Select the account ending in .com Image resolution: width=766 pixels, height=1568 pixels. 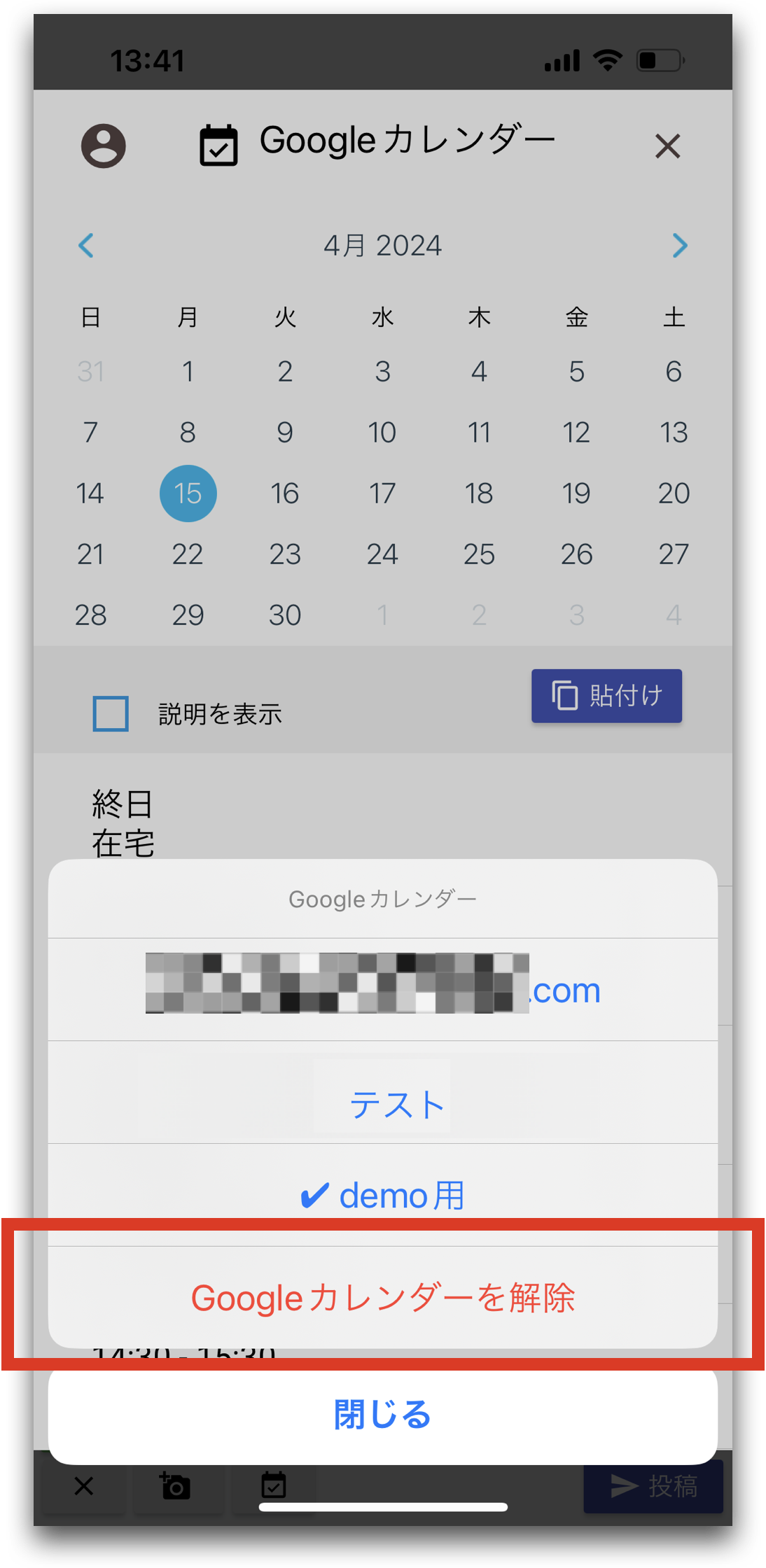tap(382, 988)
